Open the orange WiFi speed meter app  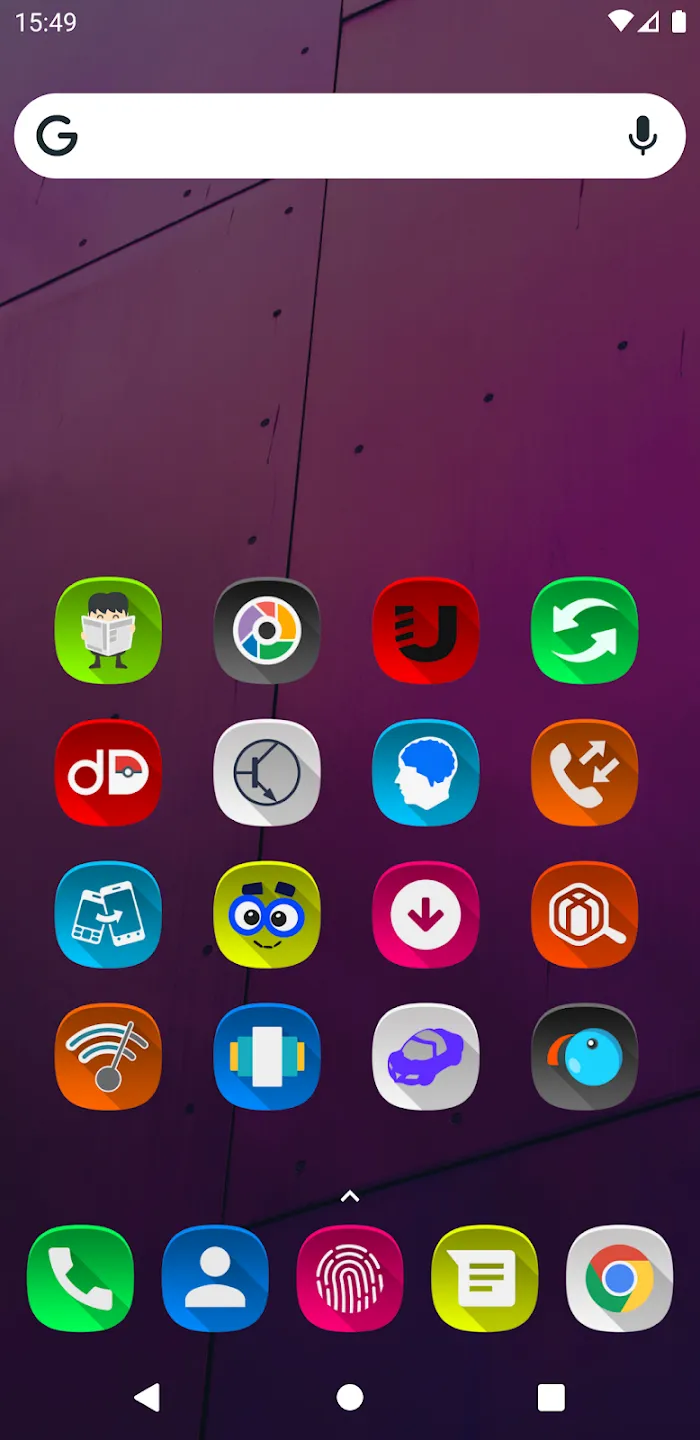108,1056
